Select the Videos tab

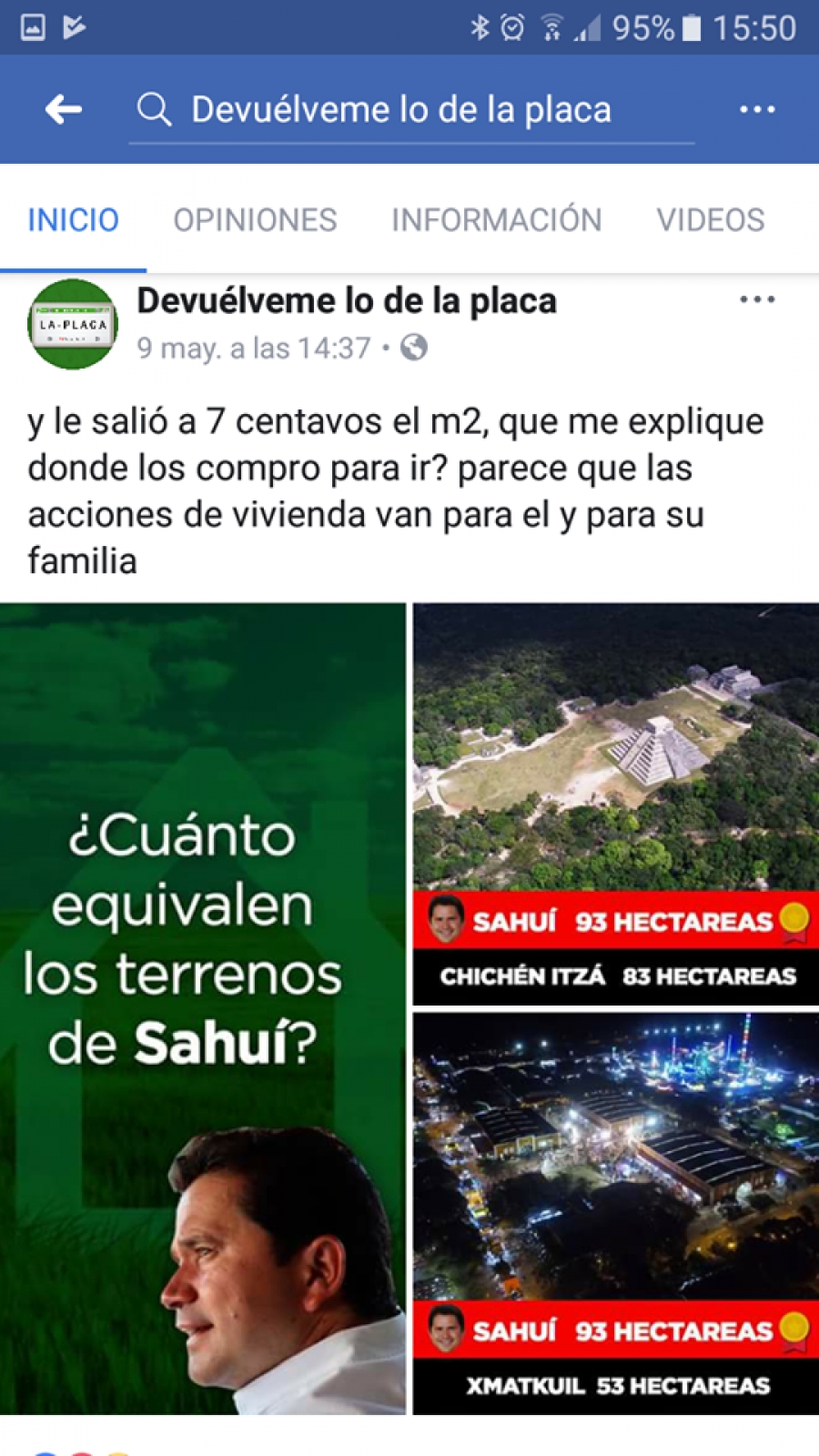coord(710,220)
